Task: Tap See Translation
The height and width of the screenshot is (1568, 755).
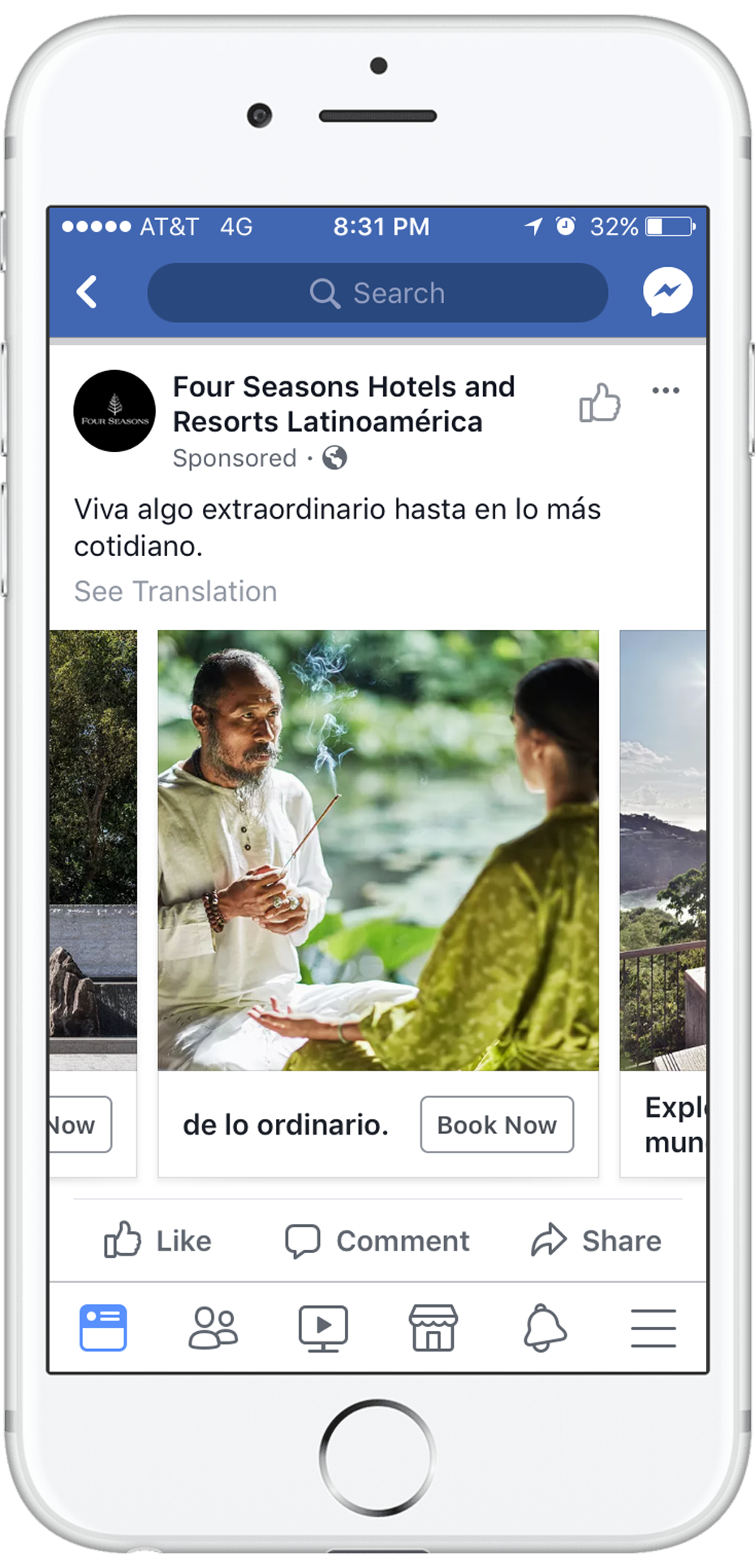Action: tap(175, 592)
